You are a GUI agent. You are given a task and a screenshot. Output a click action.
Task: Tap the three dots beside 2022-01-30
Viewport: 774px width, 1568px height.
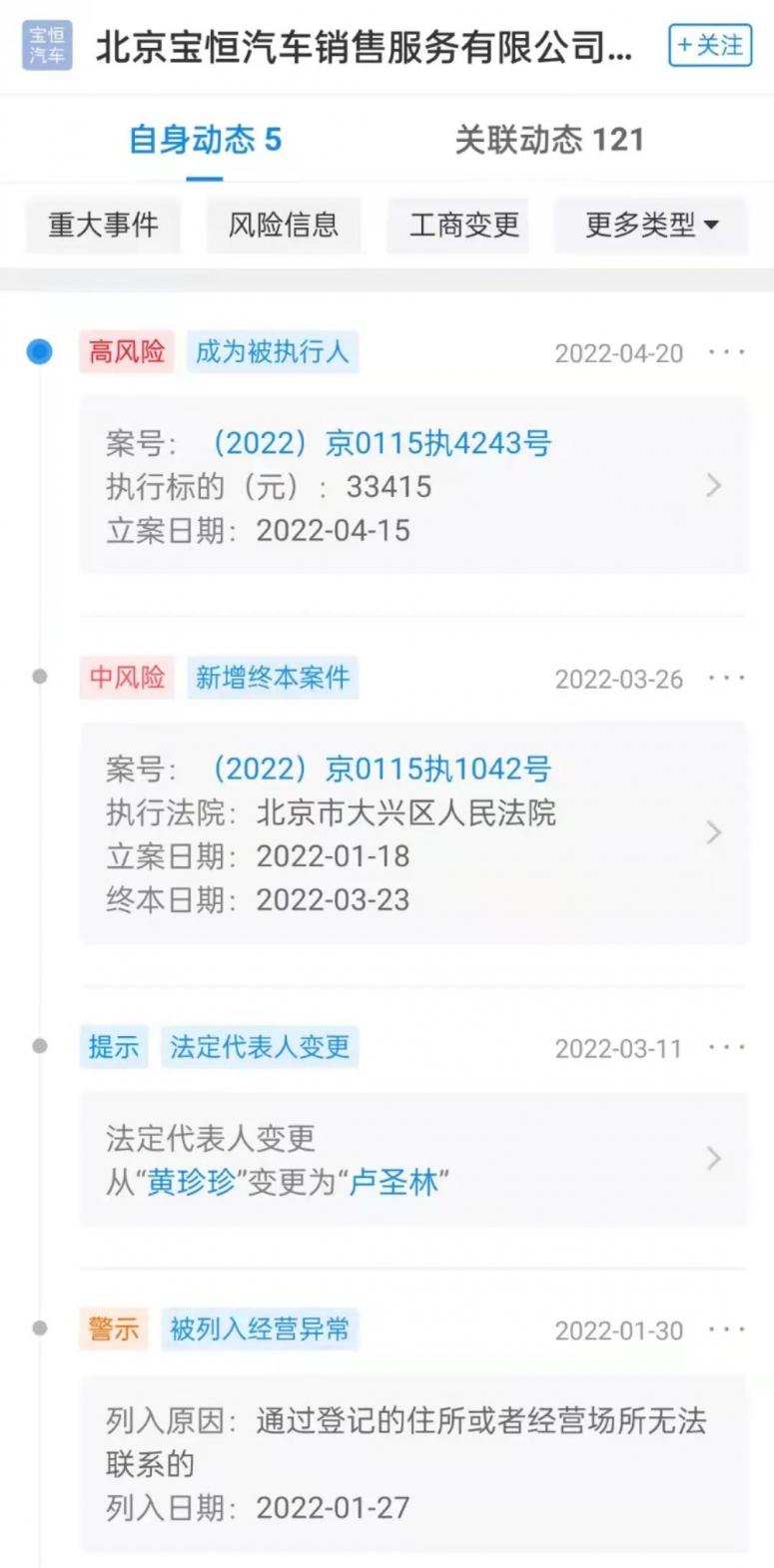(726, 1329)
